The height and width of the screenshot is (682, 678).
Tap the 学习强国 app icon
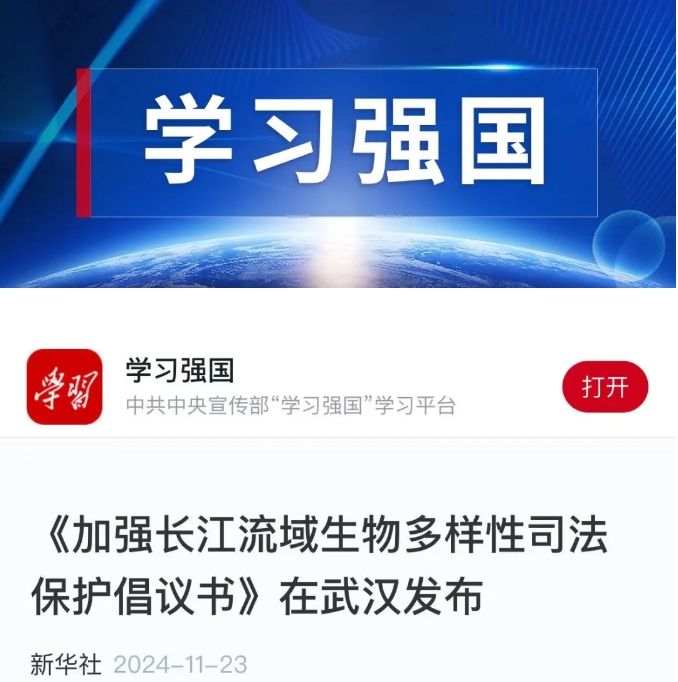click(x=64, y=387)
